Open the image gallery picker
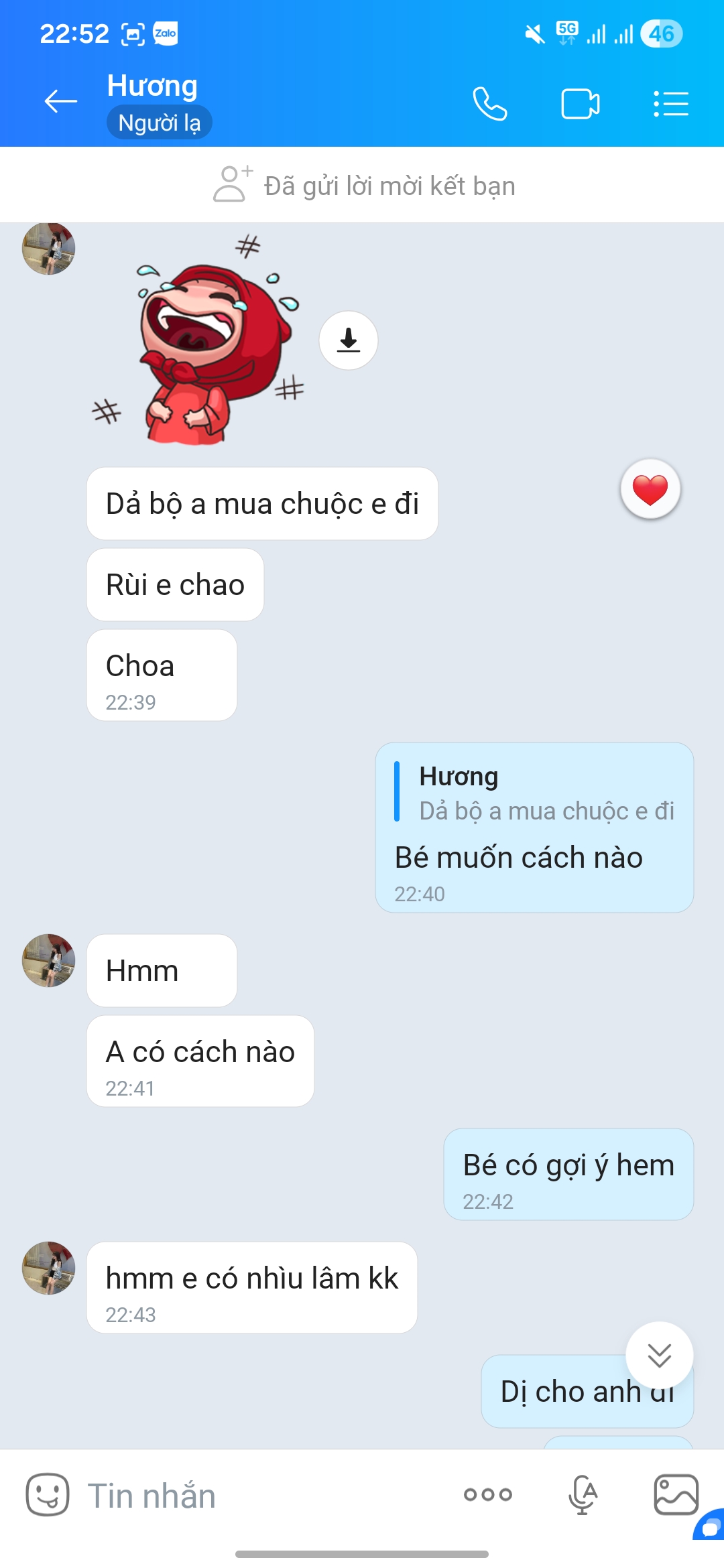 point(676,1494)
